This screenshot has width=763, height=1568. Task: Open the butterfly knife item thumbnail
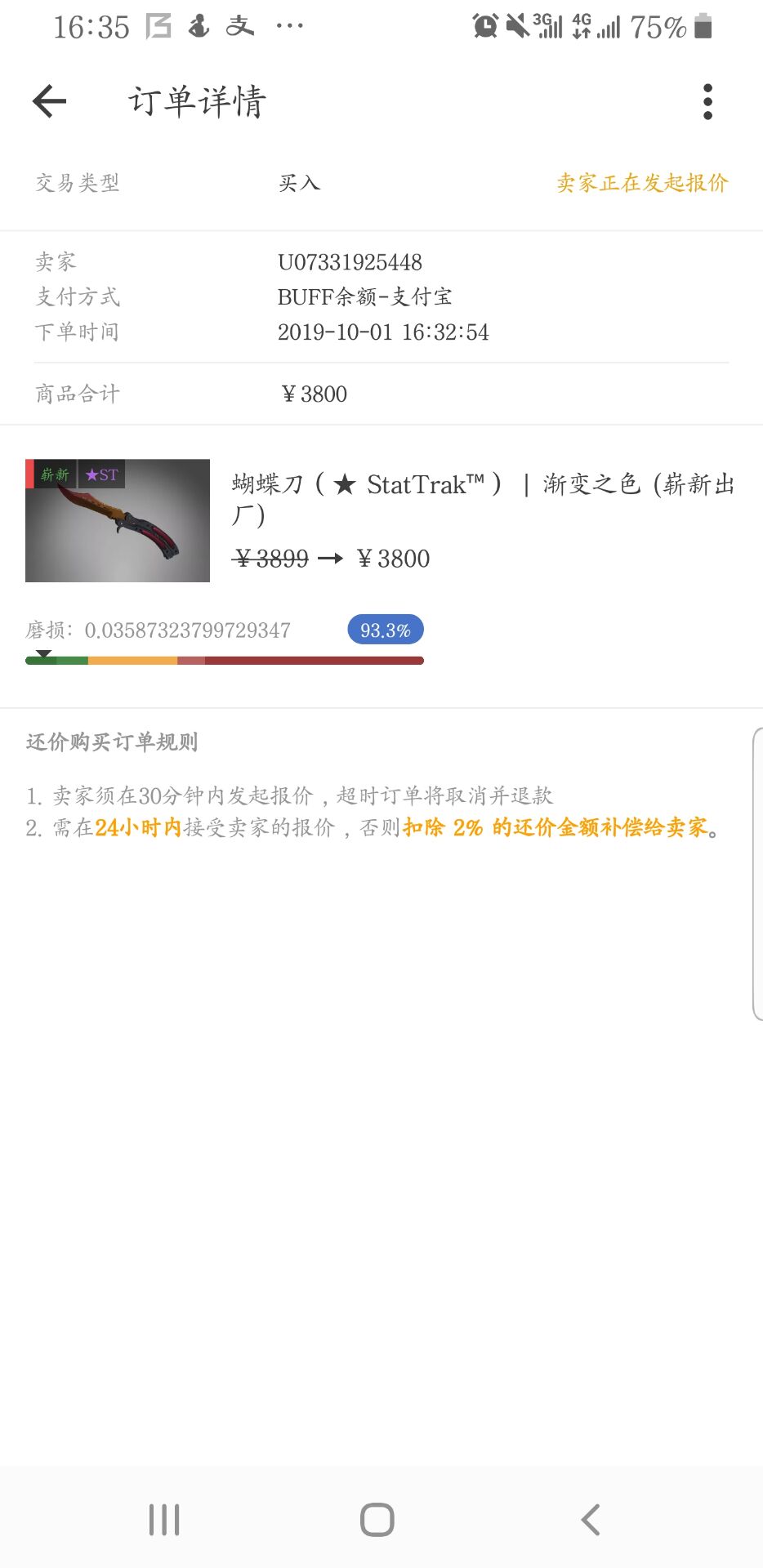pyautogui.click(x=118, y=521)
